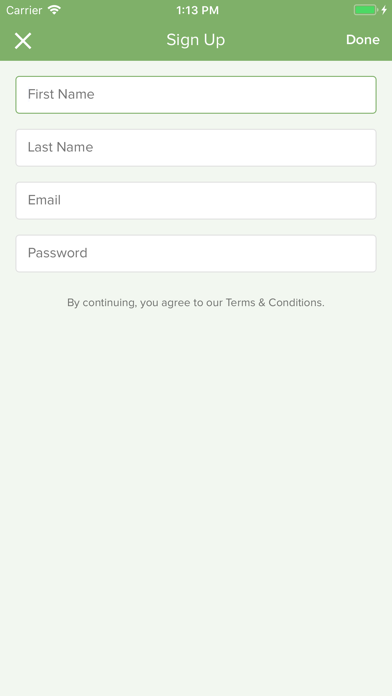Image resolution: width=392 pixels, height=696 pixels.
Task: Tap Done to submit sign up
Action: click(363, 40)
